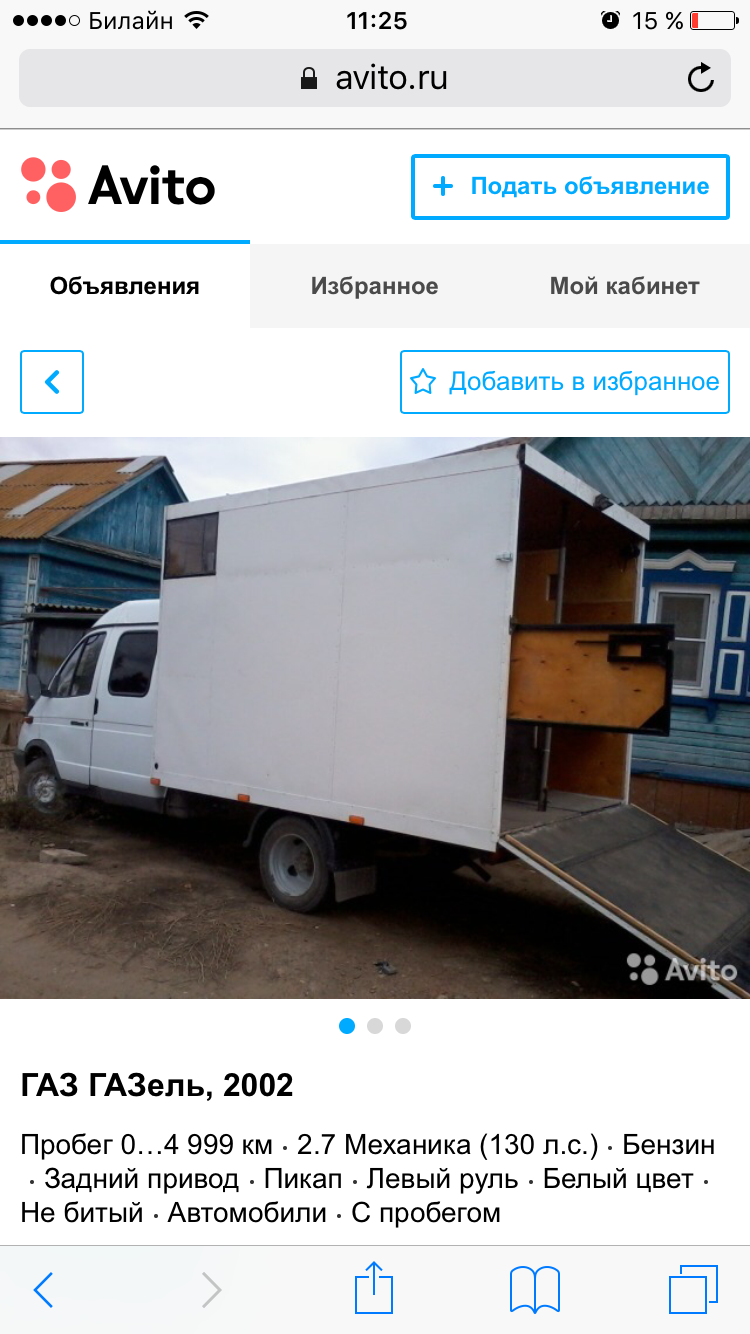
Task: Tap the avito.ru address bar
Action: [375, 78]
